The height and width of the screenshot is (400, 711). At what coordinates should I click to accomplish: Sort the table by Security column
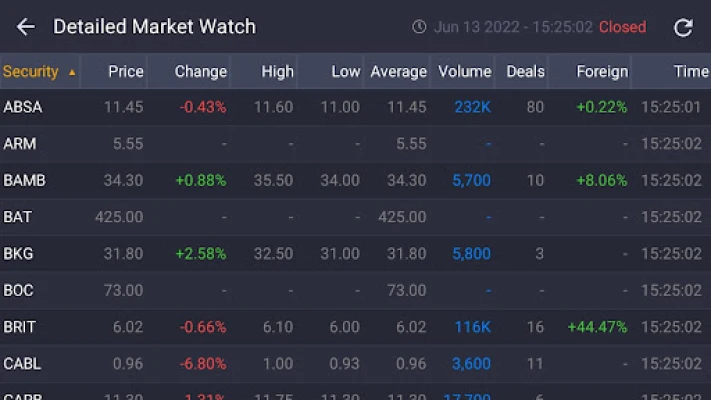(38, 72)
